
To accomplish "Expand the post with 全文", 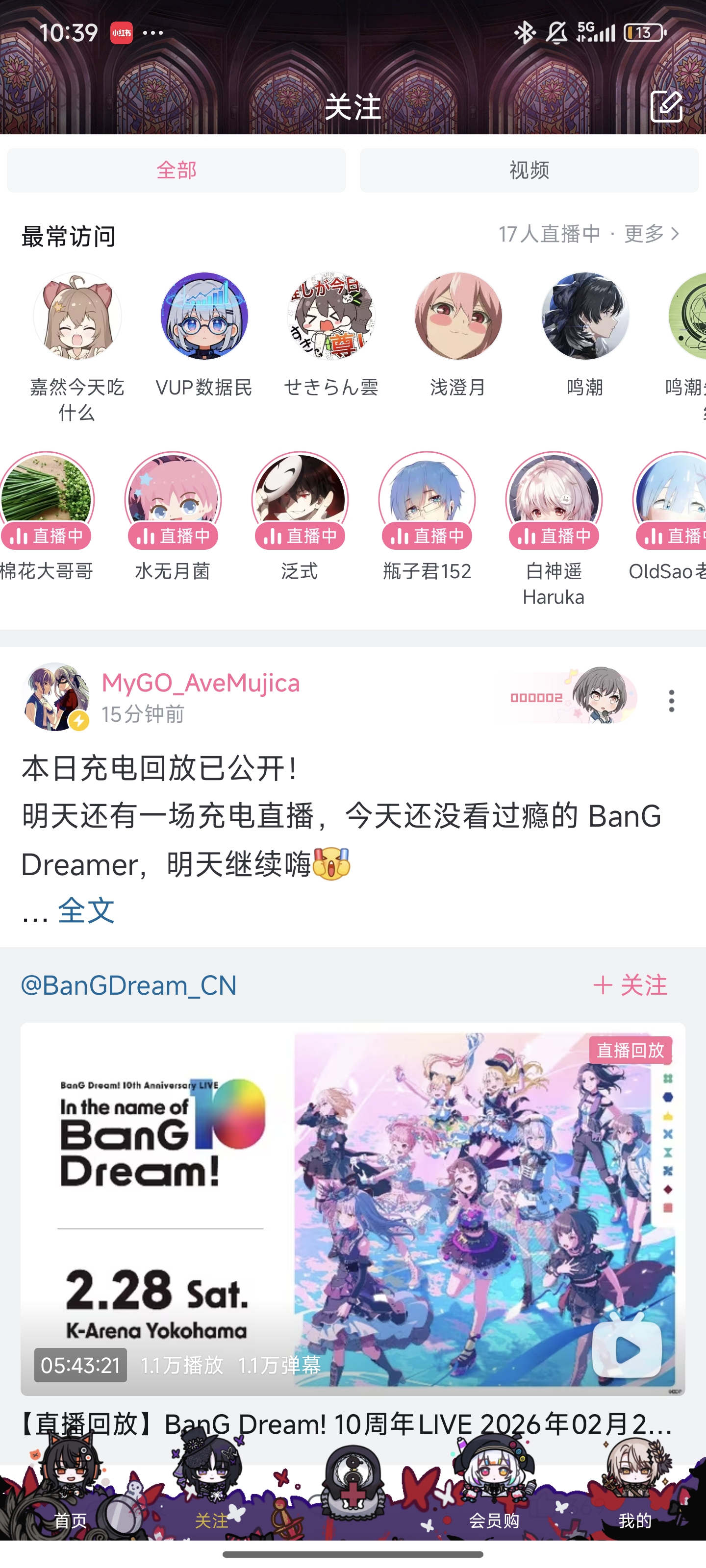I will tap(86, 910).
